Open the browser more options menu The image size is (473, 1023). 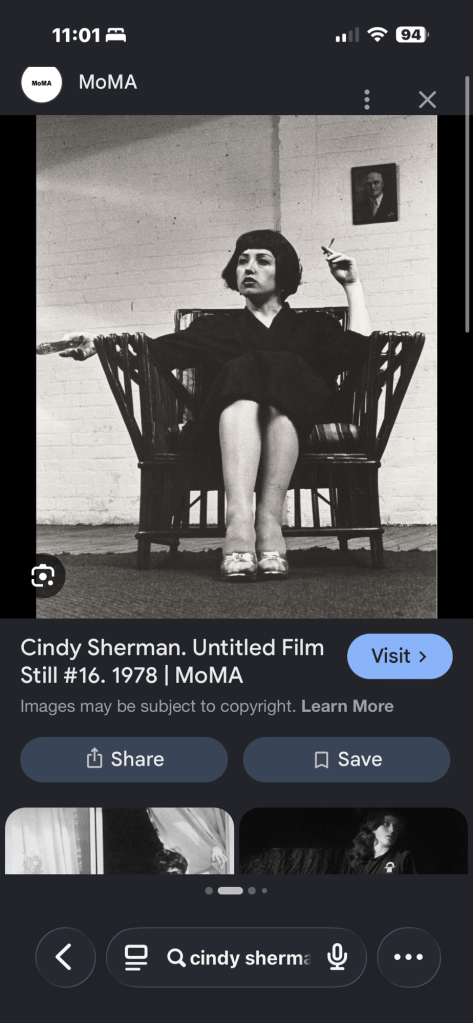click(409, 957)
